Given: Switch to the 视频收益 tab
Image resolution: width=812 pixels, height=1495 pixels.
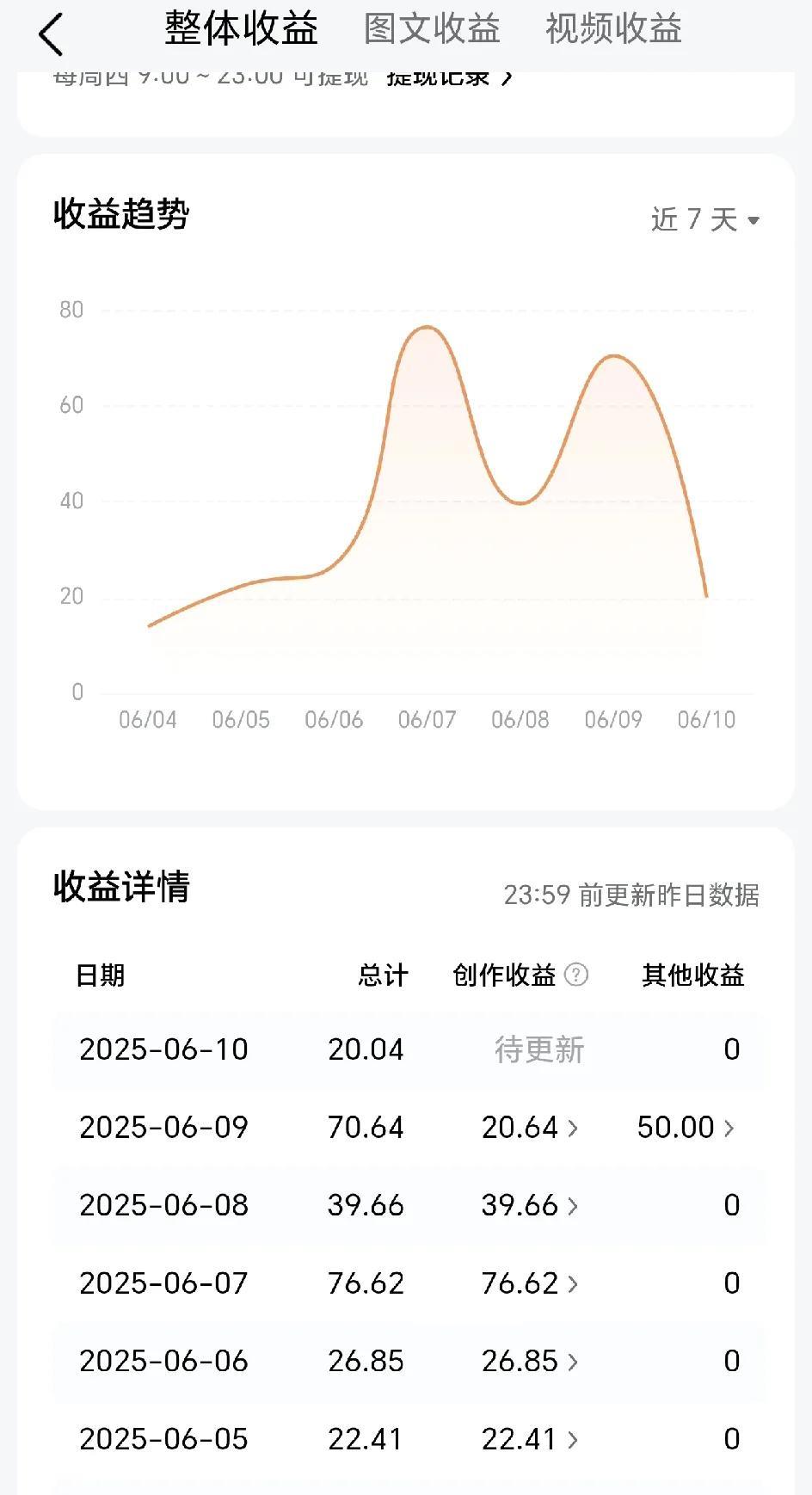Looking at the screenshot, I should pos(613,29).
